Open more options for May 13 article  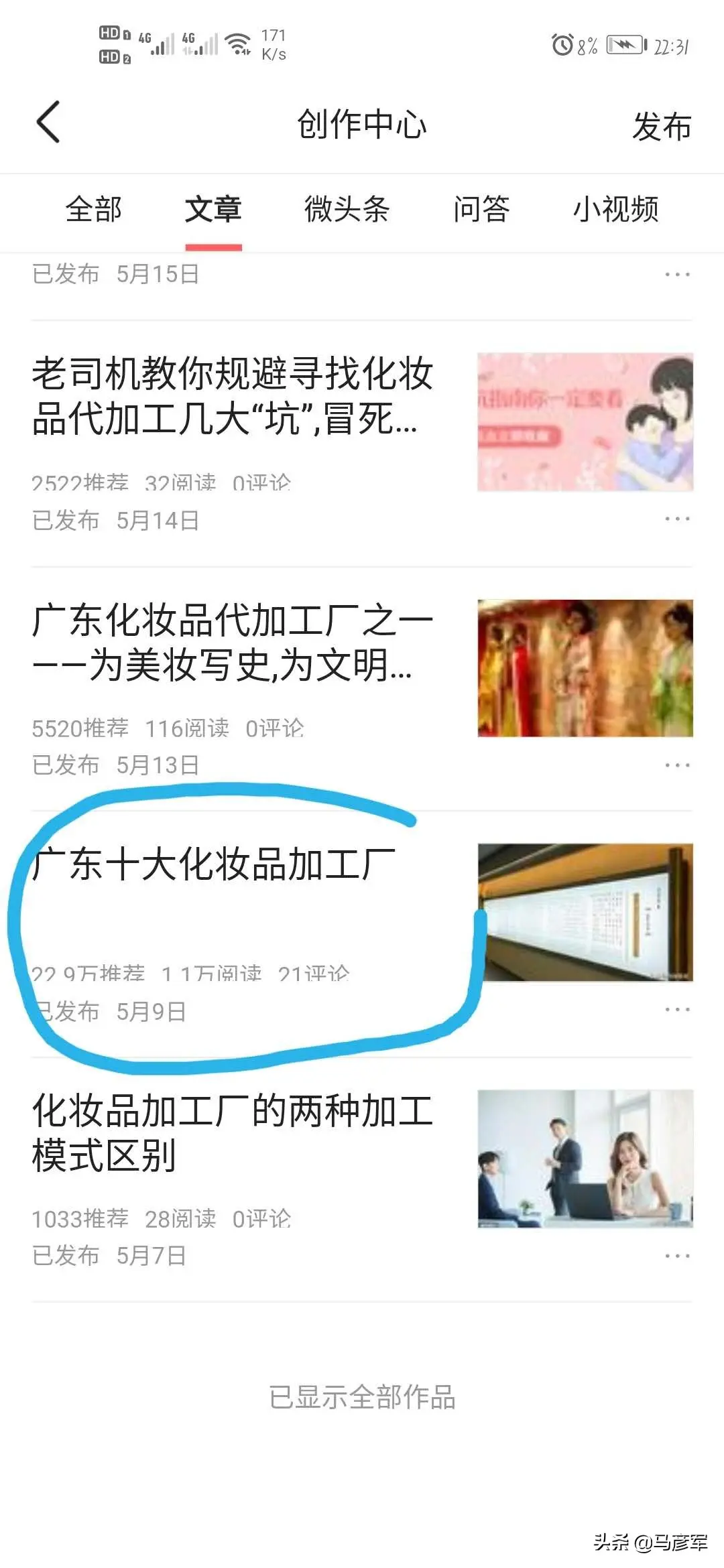click(x=677, y=765)
